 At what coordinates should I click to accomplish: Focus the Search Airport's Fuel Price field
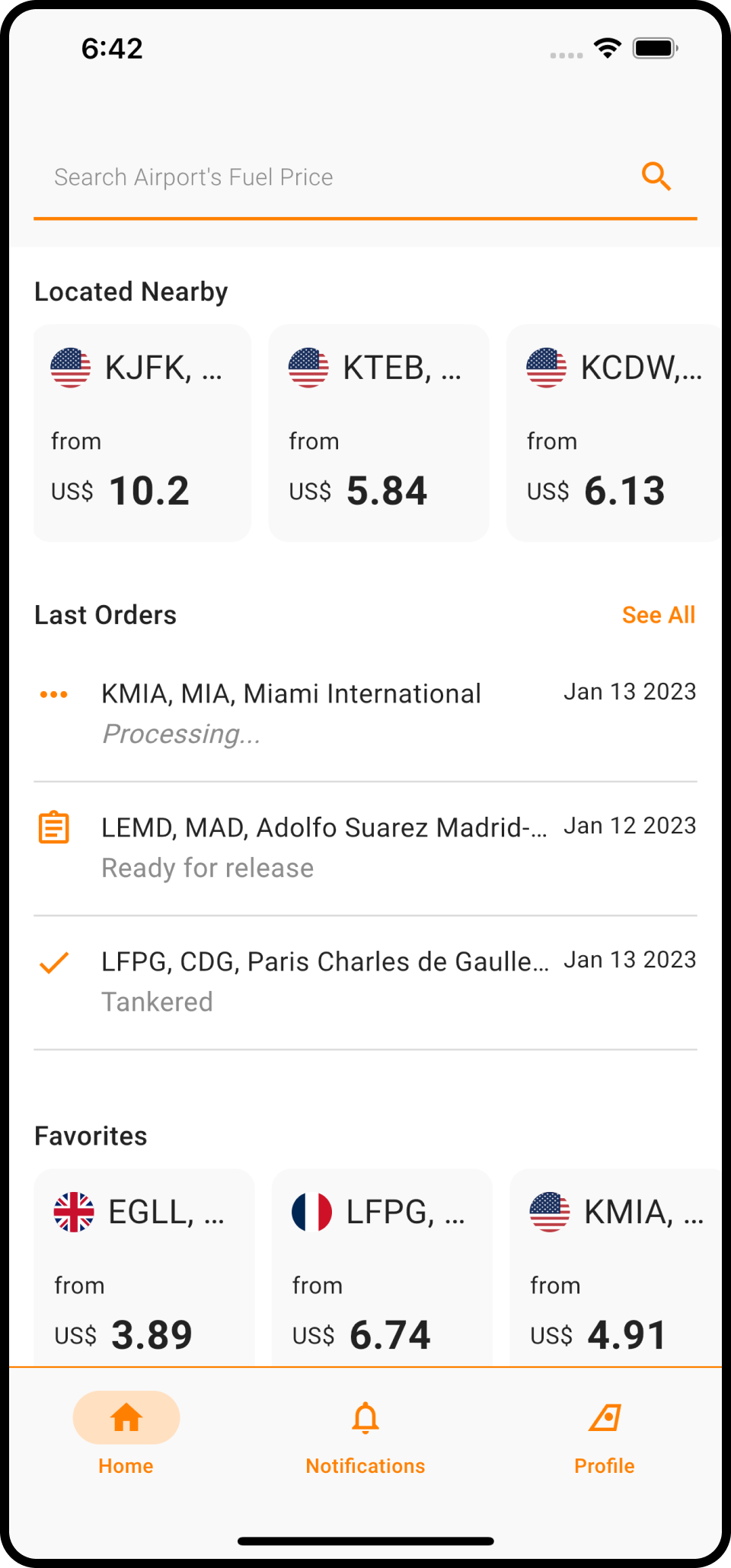pos(327,177)
